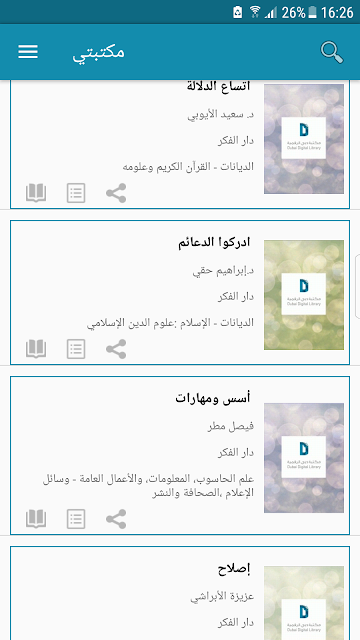Share the book أسس ومهارات
This screenshot has height=640, width=360.
(116, 519)
